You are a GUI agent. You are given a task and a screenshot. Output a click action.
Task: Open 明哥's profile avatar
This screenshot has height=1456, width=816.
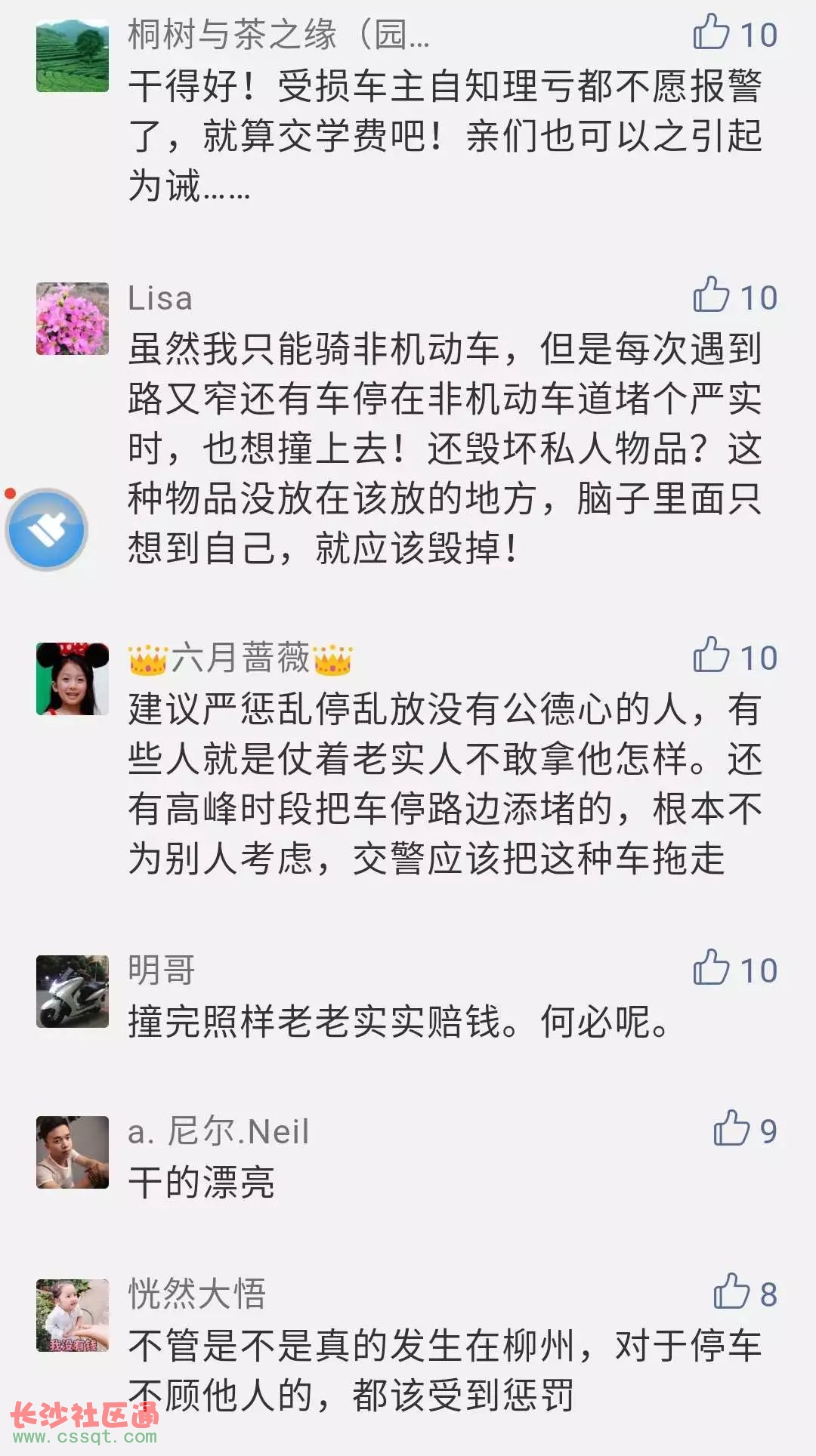(x=73, y=991)
